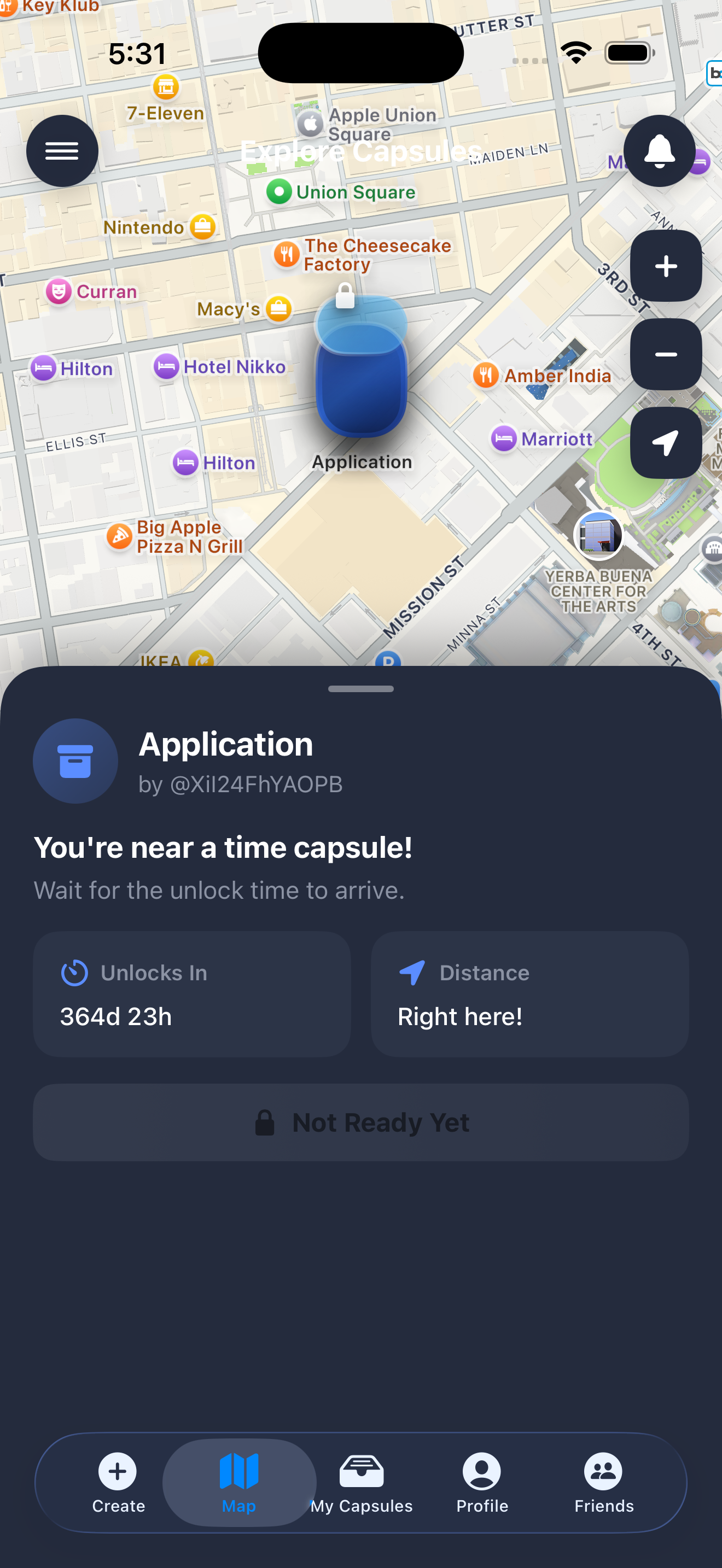
Task: Switch to the Create tab
Action: (x=118, y=1483)
